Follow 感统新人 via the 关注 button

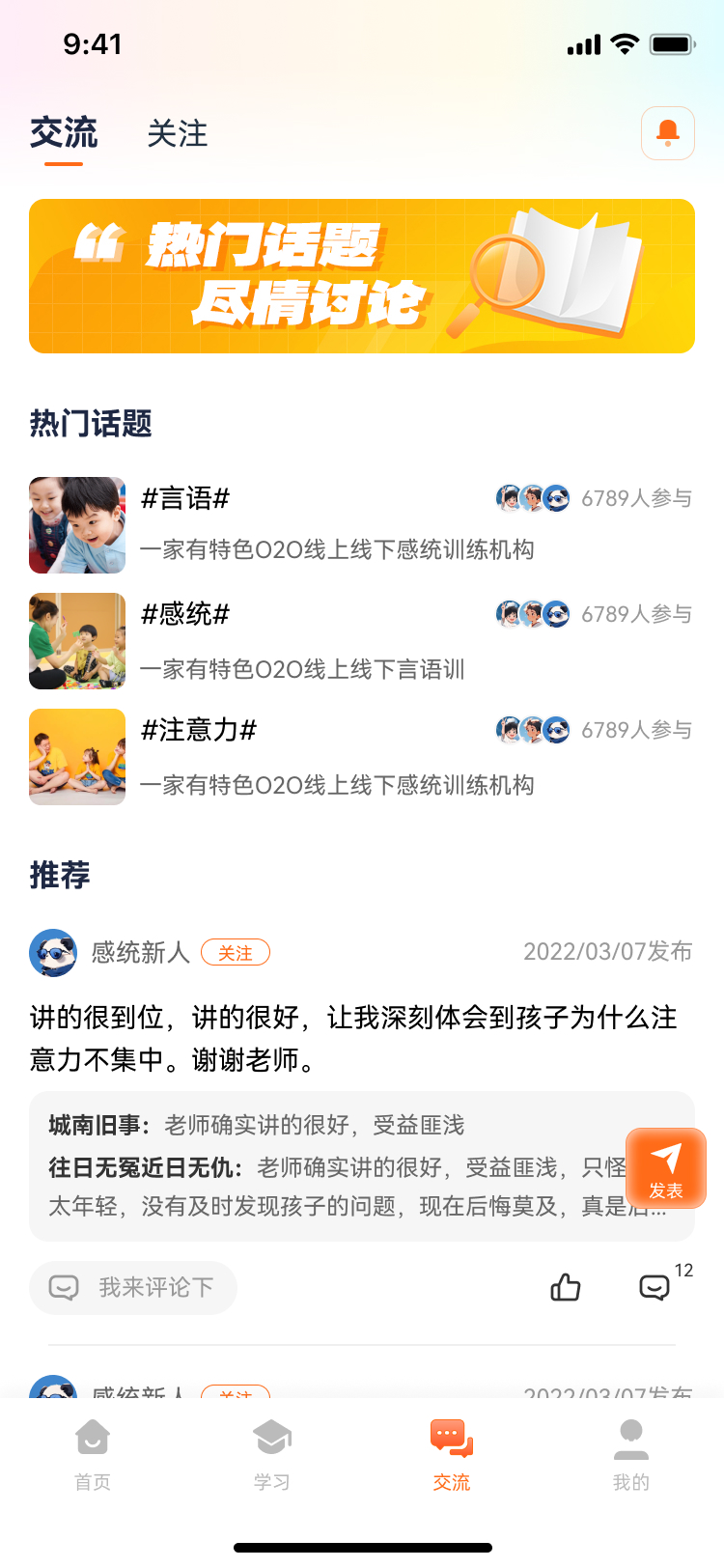pos(235,953)
